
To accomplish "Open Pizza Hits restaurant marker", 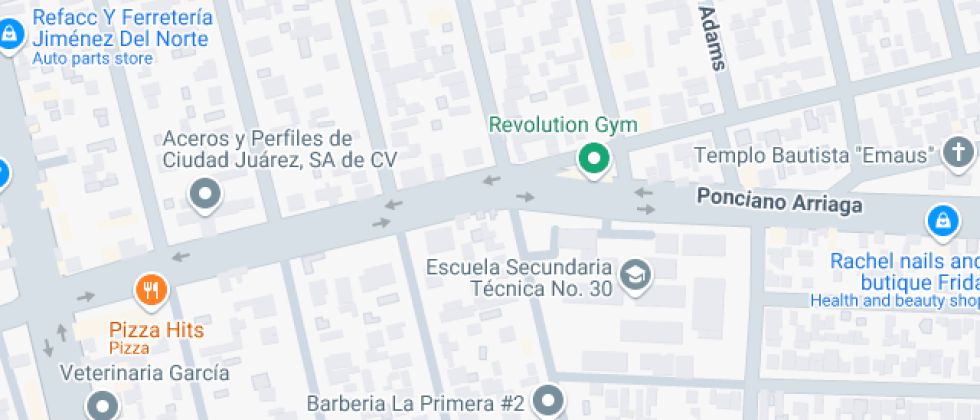I will click(151, 290).
